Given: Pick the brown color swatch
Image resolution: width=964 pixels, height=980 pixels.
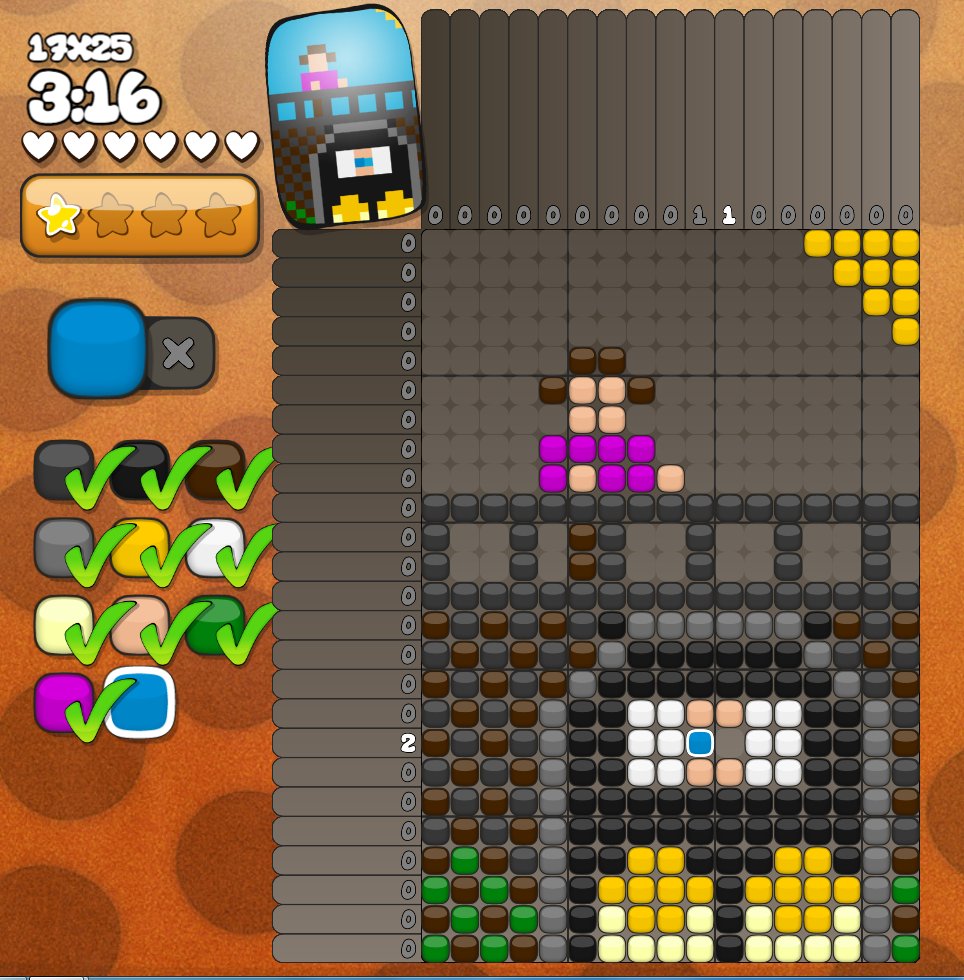Looking at the screenshot, I should click(x=216, y=468).
